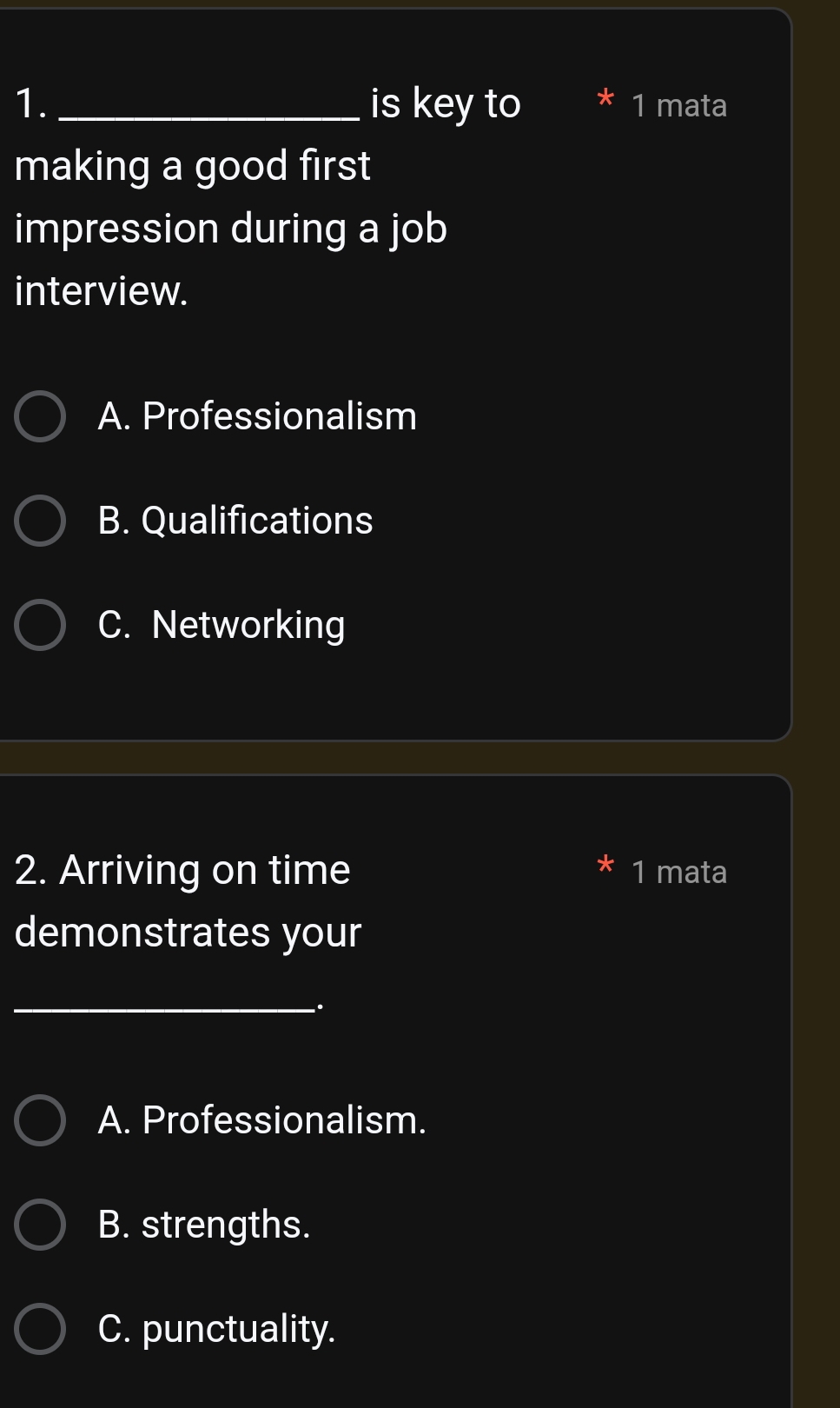Click the red asterisk on question 1

[x=605, y=100]
